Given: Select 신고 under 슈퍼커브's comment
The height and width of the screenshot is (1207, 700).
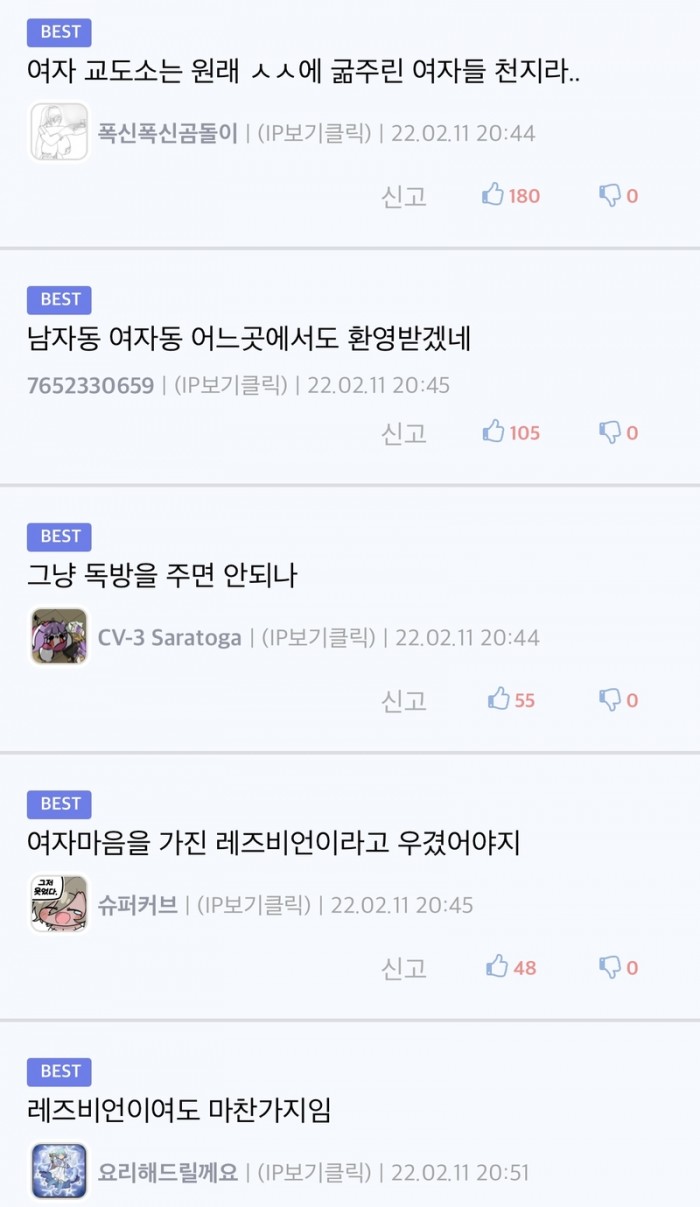Looking at the screenshot, I should pos(404,967).
